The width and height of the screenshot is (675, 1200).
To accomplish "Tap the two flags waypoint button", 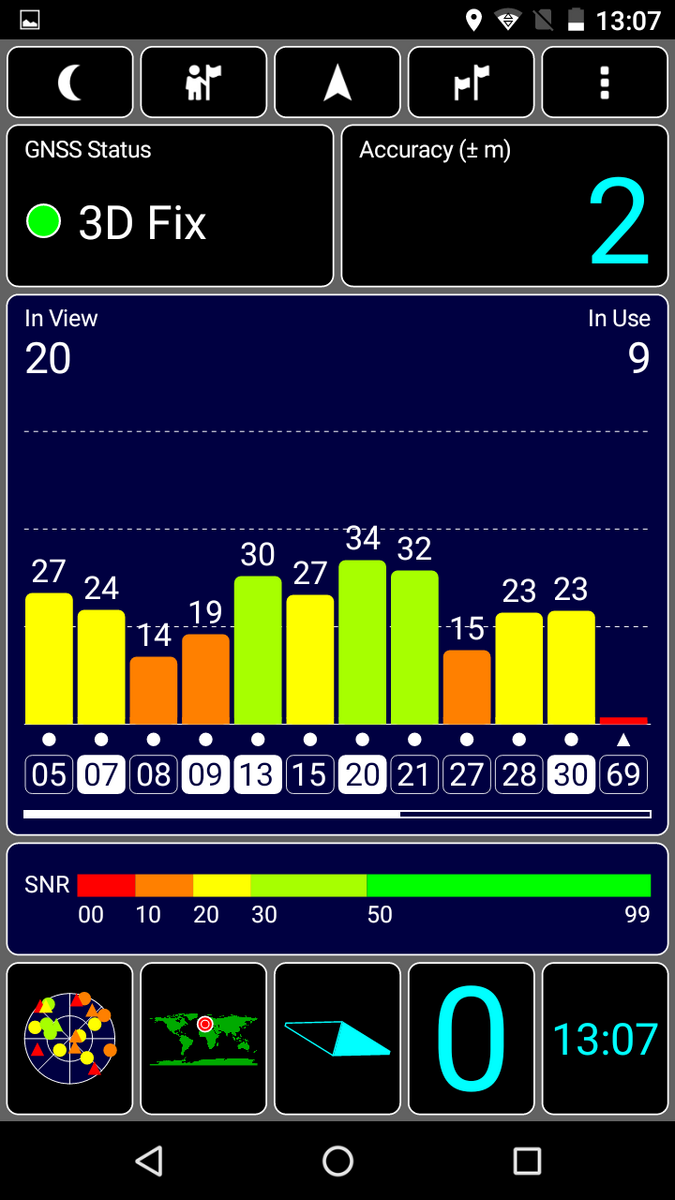I will [471, 83].
